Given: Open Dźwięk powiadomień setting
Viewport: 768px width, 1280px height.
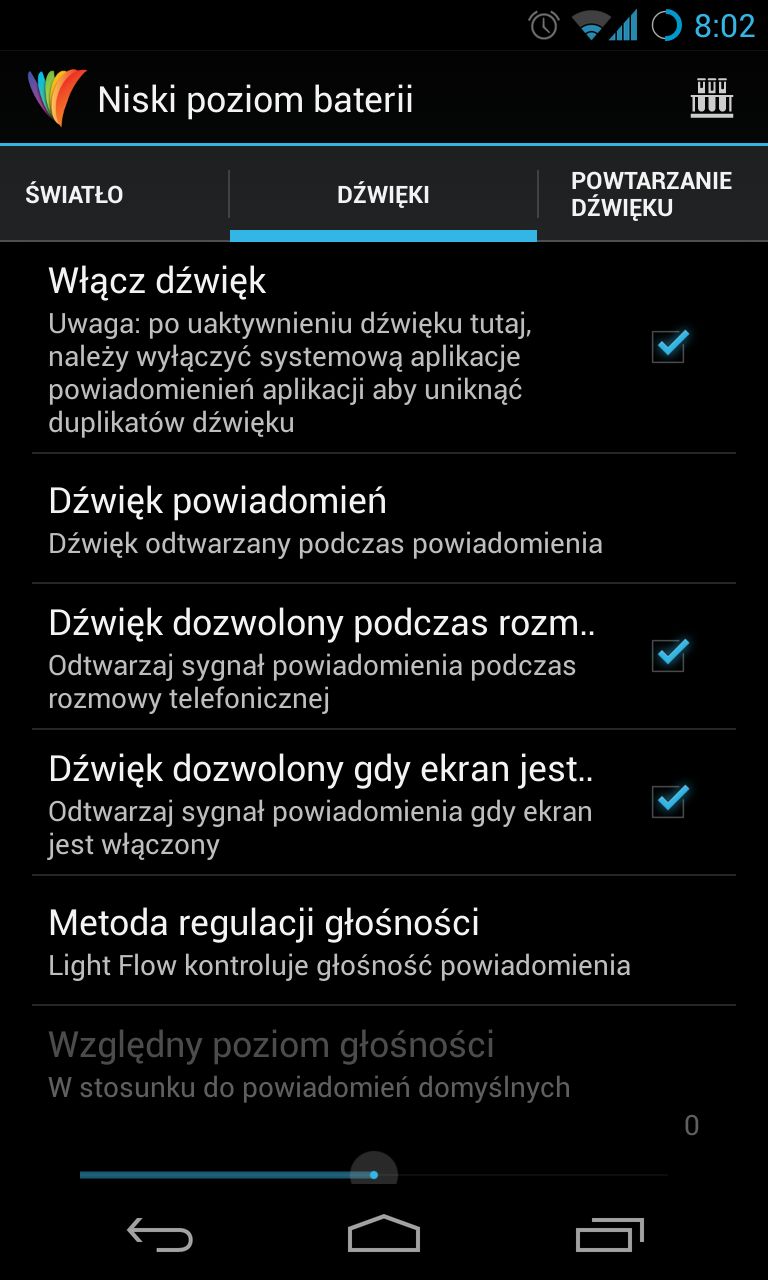Looking at the screenshot, I should (384, 519).
